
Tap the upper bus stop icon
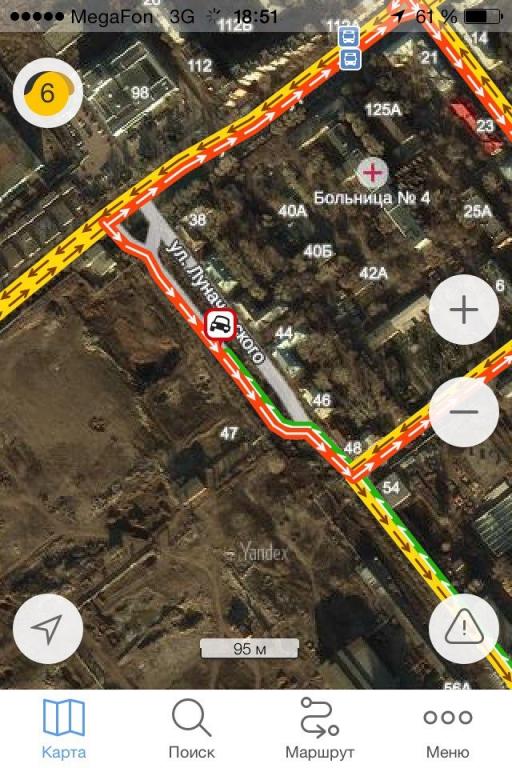[349, 37]
